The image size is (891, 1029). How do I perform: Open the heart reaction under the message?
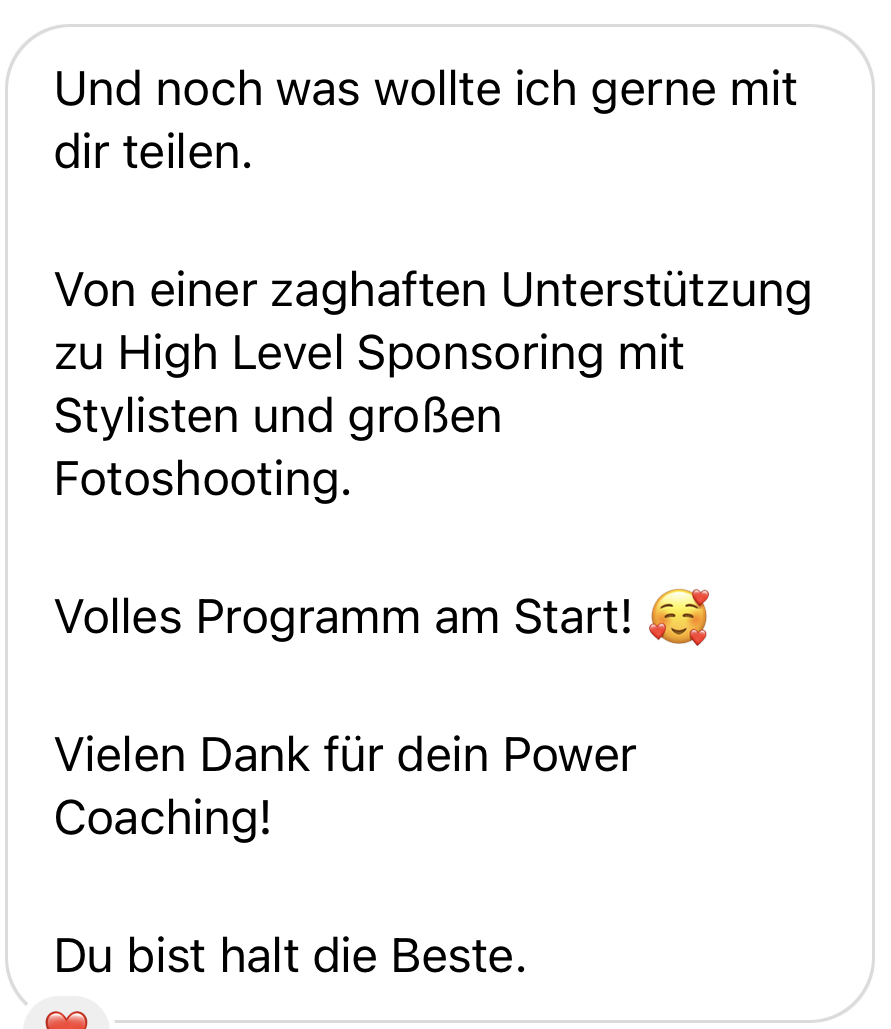[x=66, y=1019]
